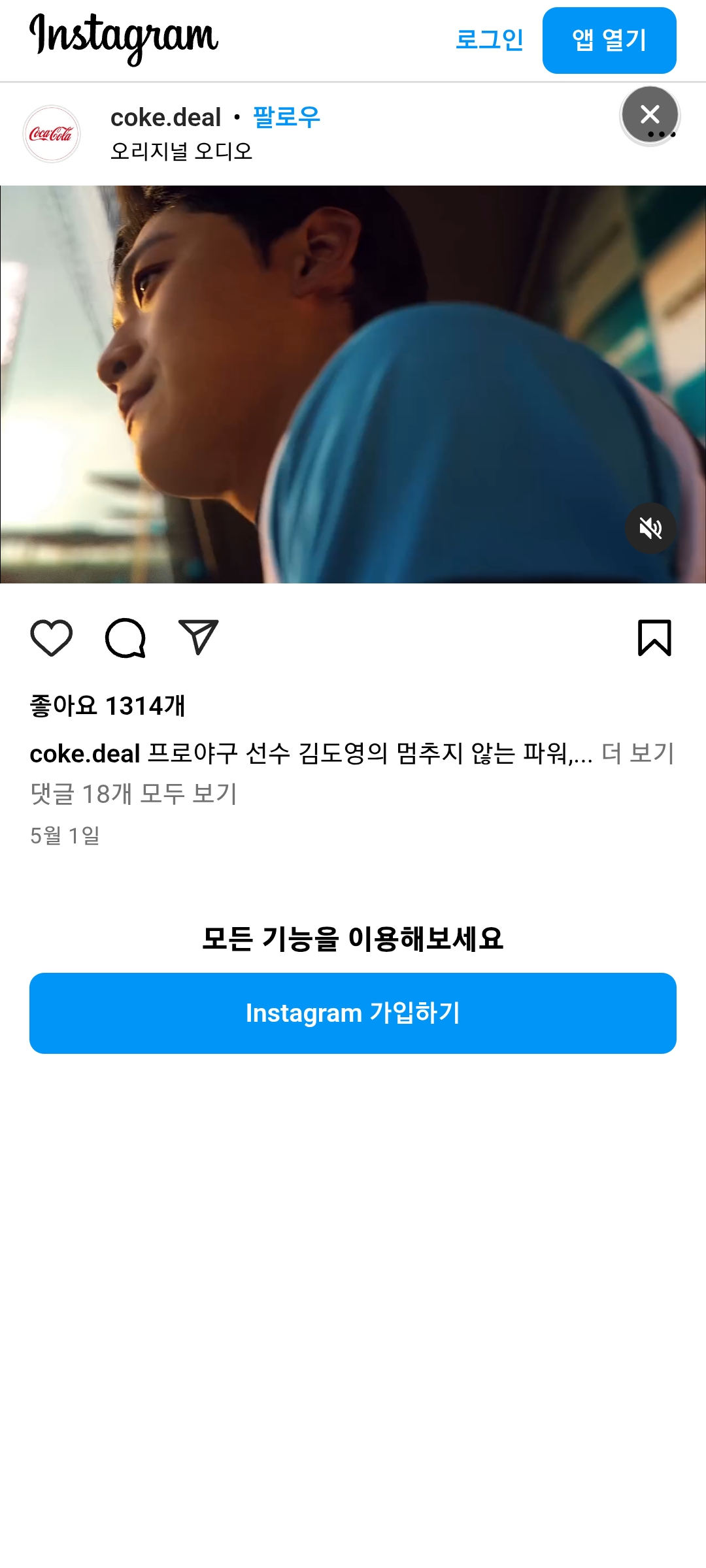Tap the video to toggle playback
The image size is (706, 1568).
[353, 384]
